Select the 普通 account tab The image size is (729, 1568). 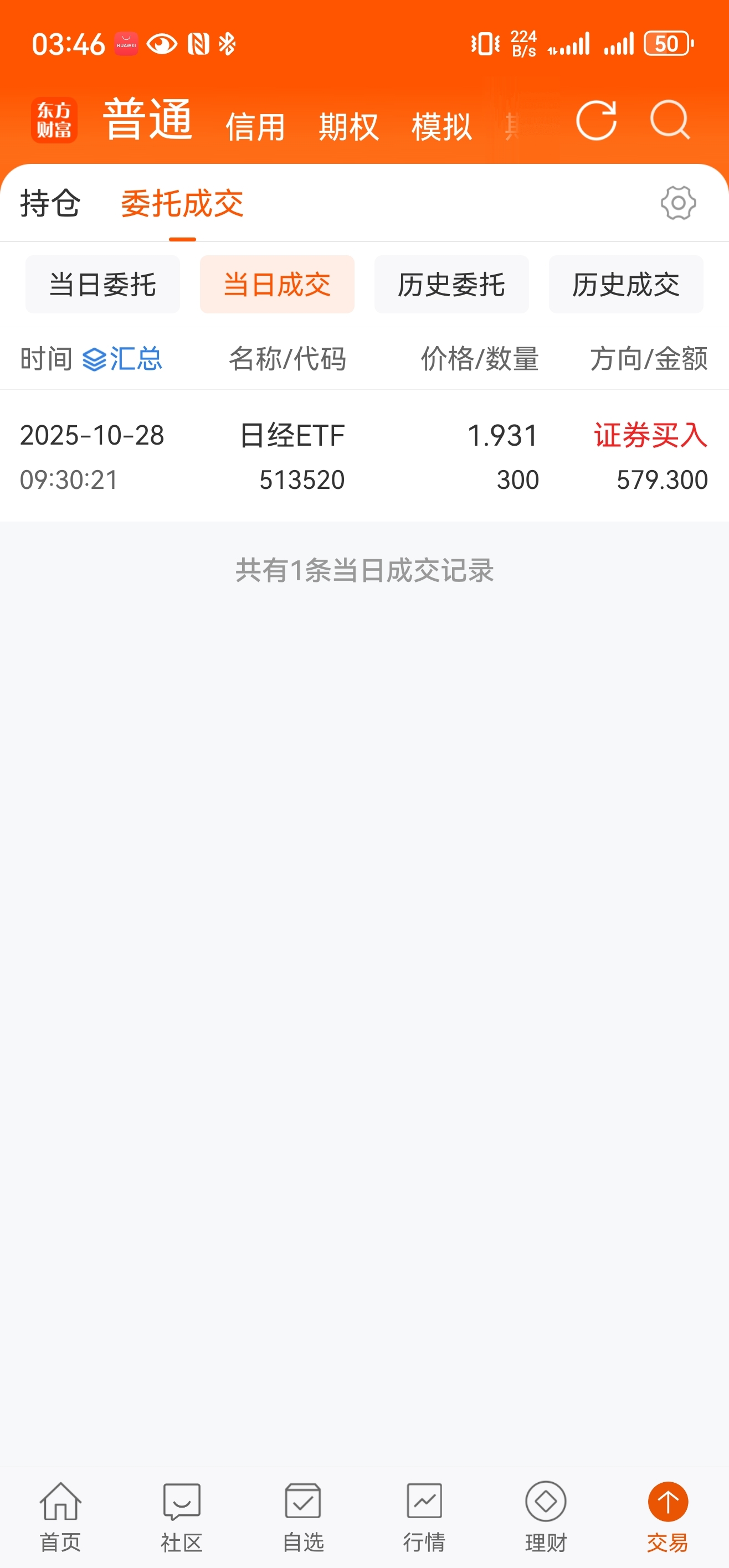148,121
